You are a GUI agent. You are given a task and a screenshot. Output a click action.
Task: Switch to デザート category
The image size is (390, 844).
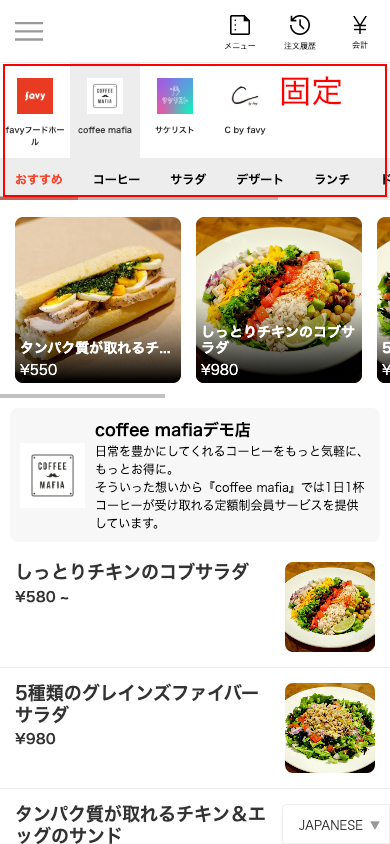[x=260, y=179]
